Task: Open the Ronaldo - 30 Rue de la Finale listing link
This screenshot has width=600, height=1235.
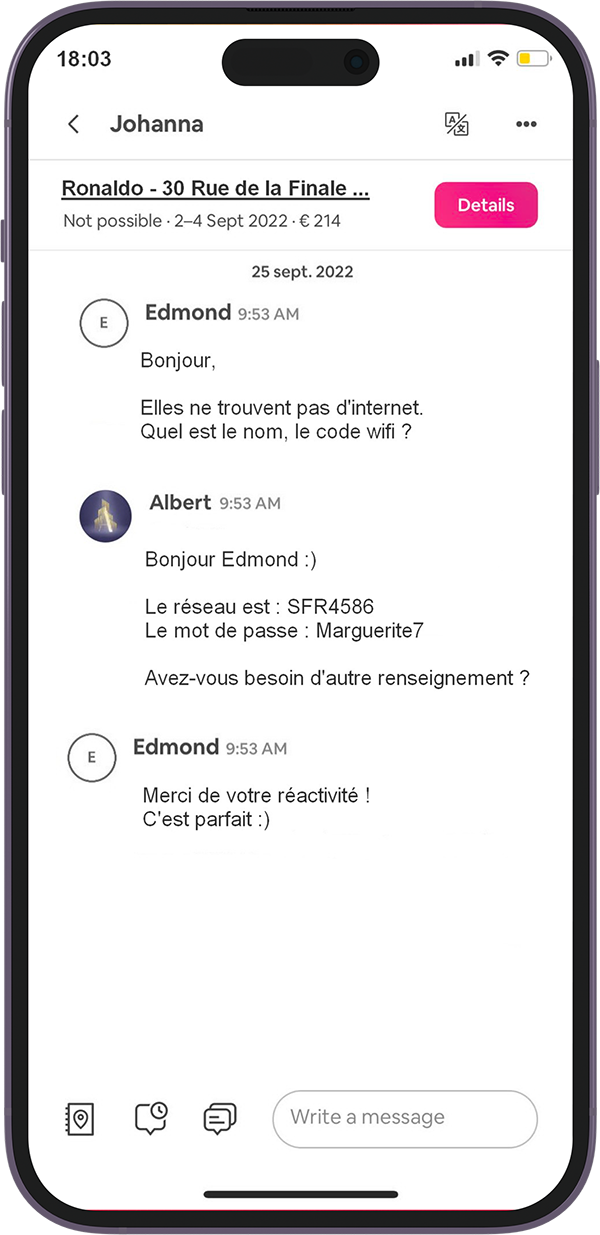Action: pos(215,188)
